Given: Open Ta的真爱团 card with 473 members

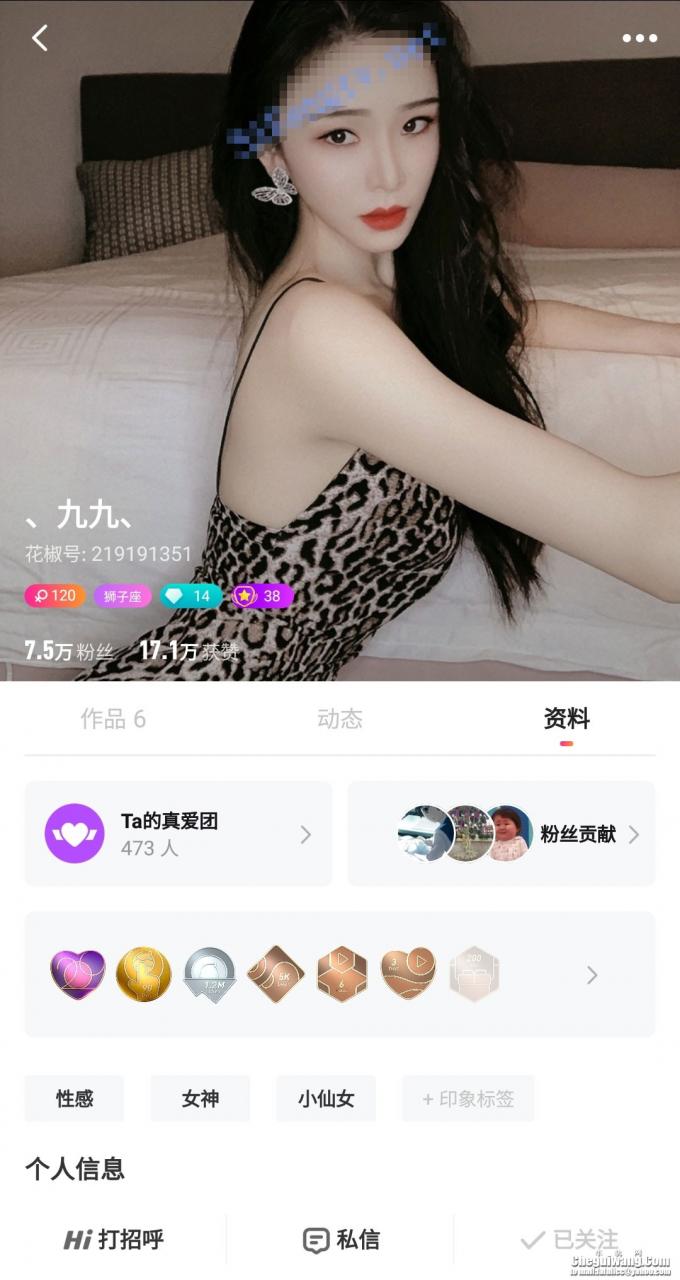Looking at the screenshot, I should [x=178, y=833].
